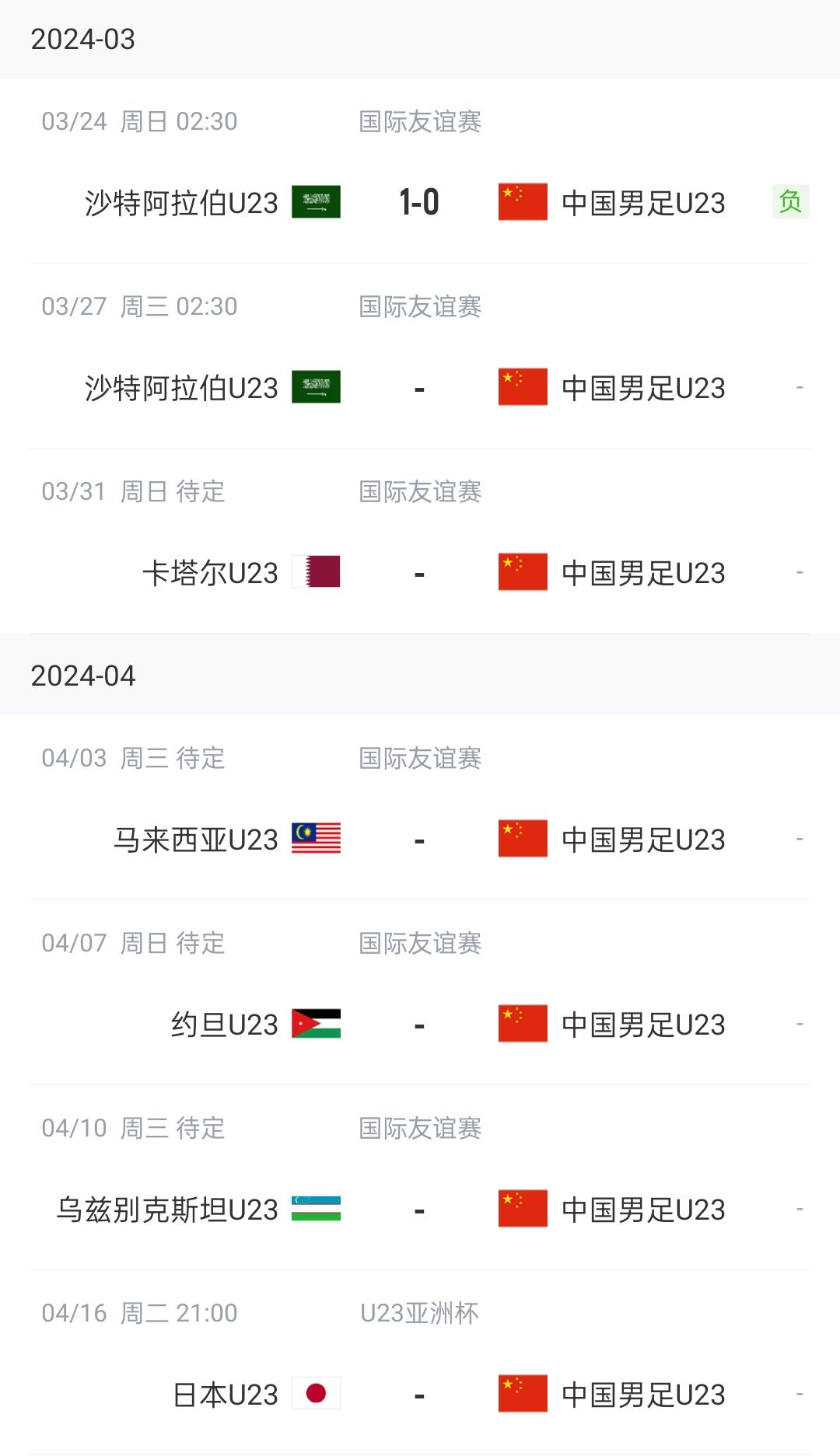Open the 国际友谊赛 label on the 03/24 match
840x1456 pixels.
tap(420, 121)
